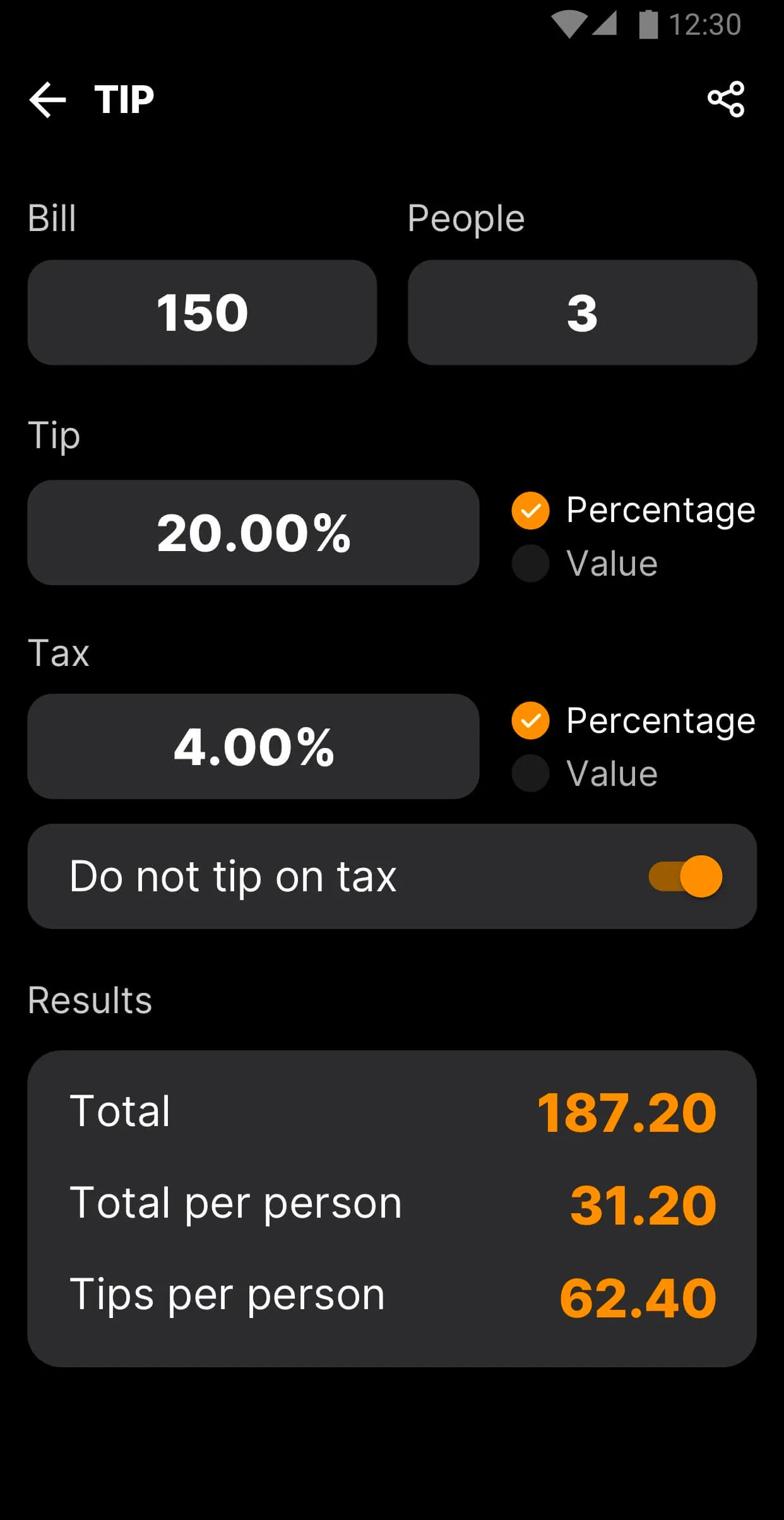This screenshot has height=1520, width=784.
Task: Select Value mode for the Tax
Action: [x=530, y=773]
